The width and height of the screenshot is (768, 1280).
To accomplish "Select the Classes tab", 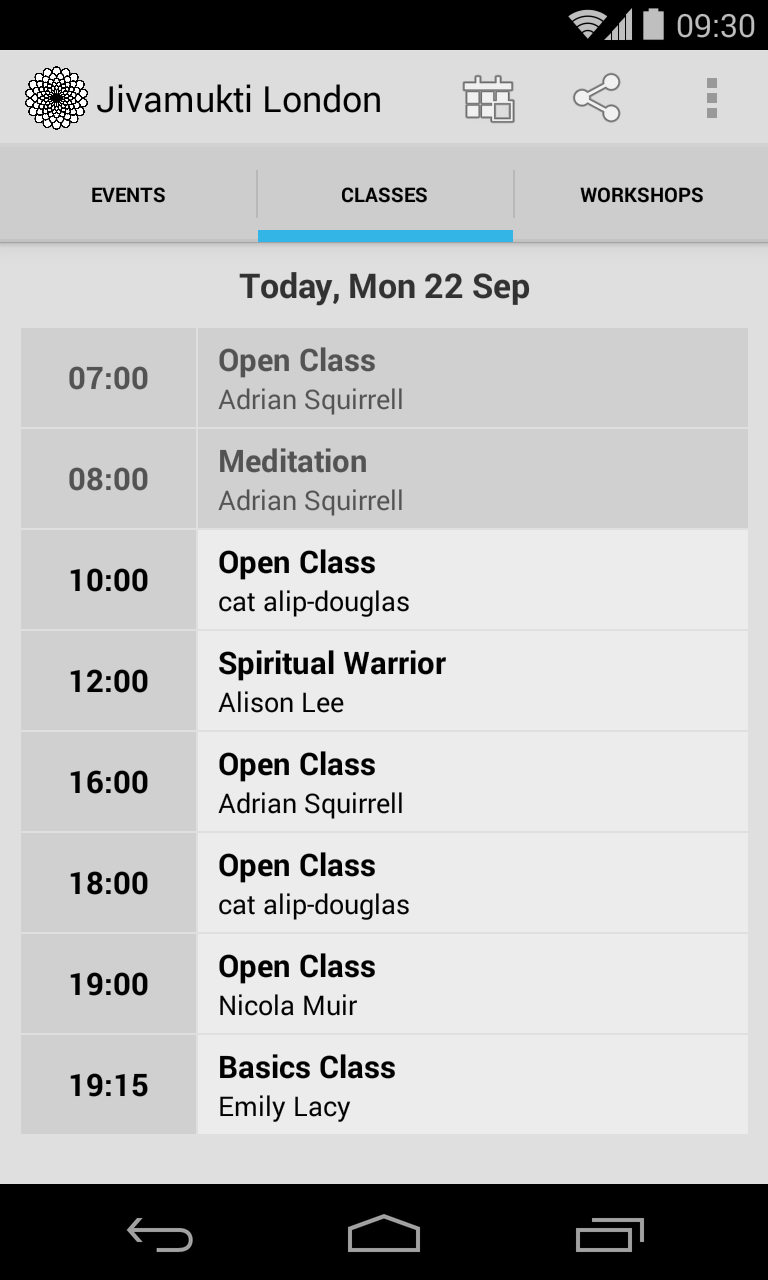I will (x=384, y=195).
